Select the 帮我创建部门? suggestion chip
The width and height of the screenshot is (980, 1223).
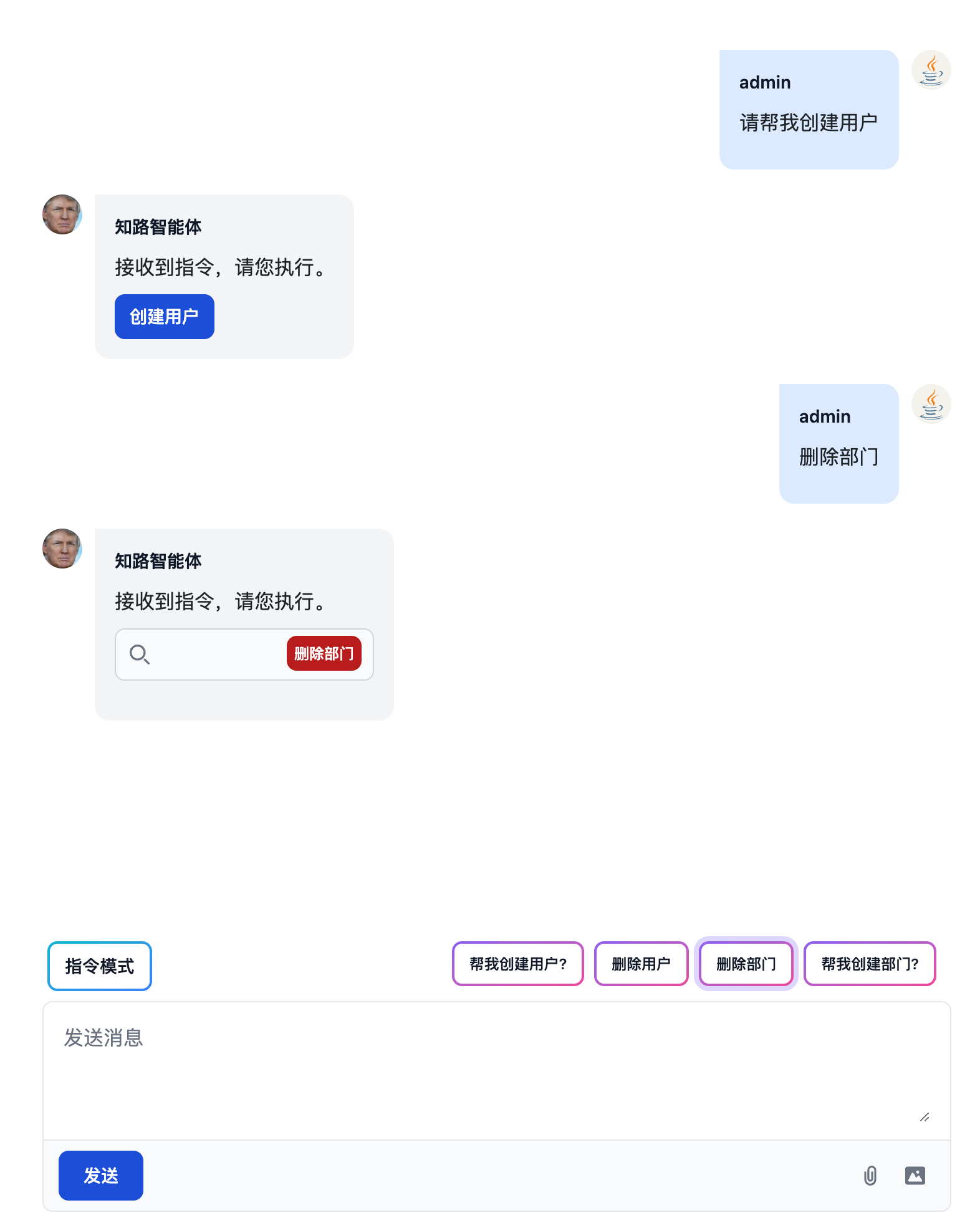(x=869, y=964)
